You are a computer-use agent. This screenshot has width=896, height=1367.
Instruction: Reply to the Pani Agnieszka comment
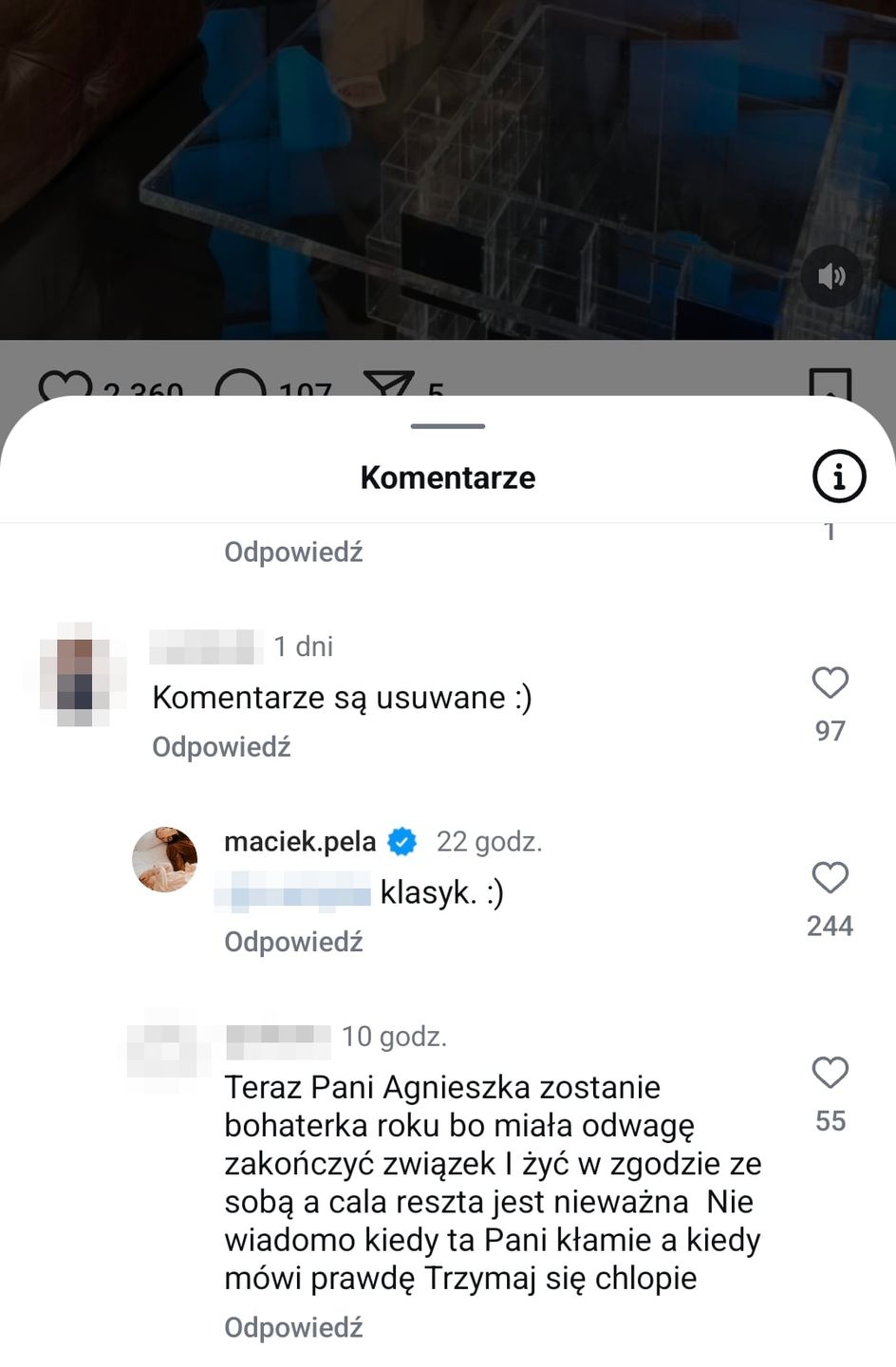pos(293,1327)
